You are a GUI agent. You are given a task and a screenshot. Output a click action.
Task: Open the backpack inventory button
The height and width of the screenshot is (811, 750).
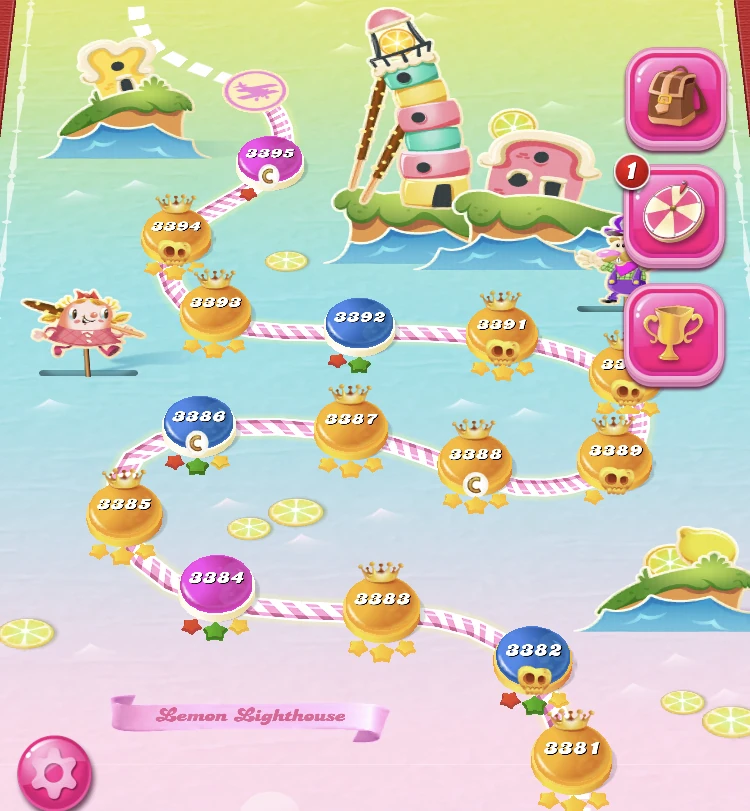pyautogui.click(x=676, y=99)
